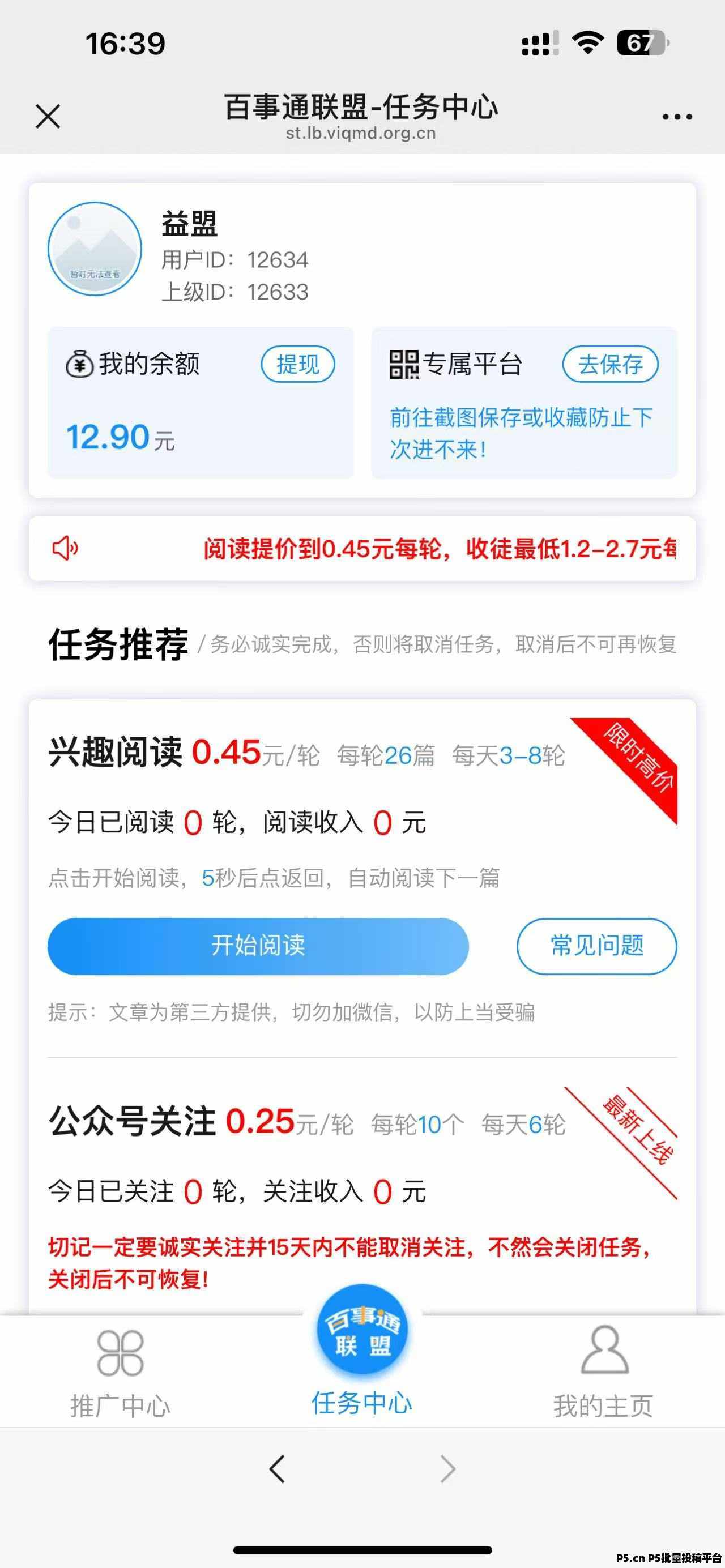Tap 去保存 for the exclusive platform

[610, 365]
